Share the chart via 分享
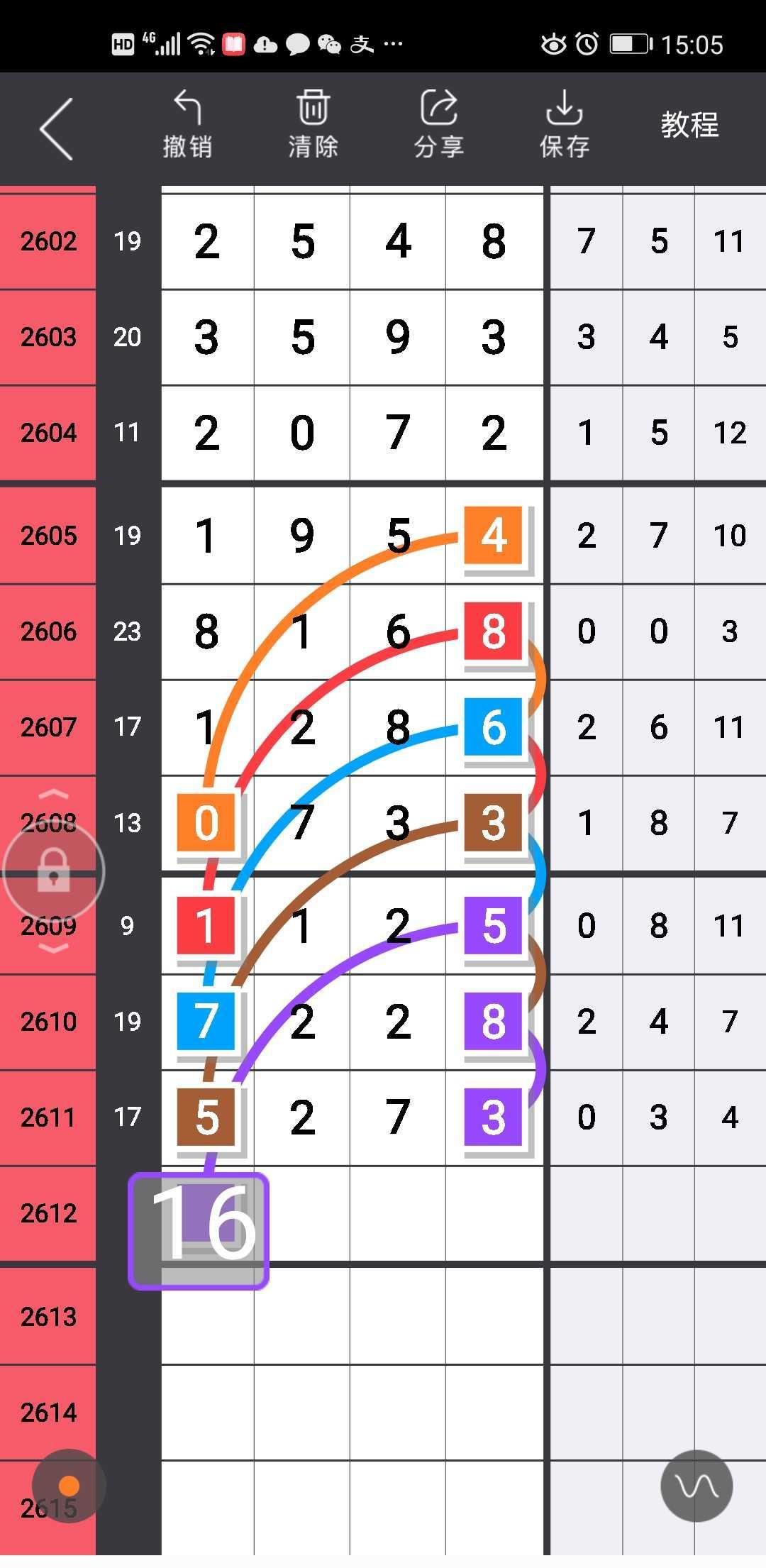766x1568 pixels. point(439,124)
